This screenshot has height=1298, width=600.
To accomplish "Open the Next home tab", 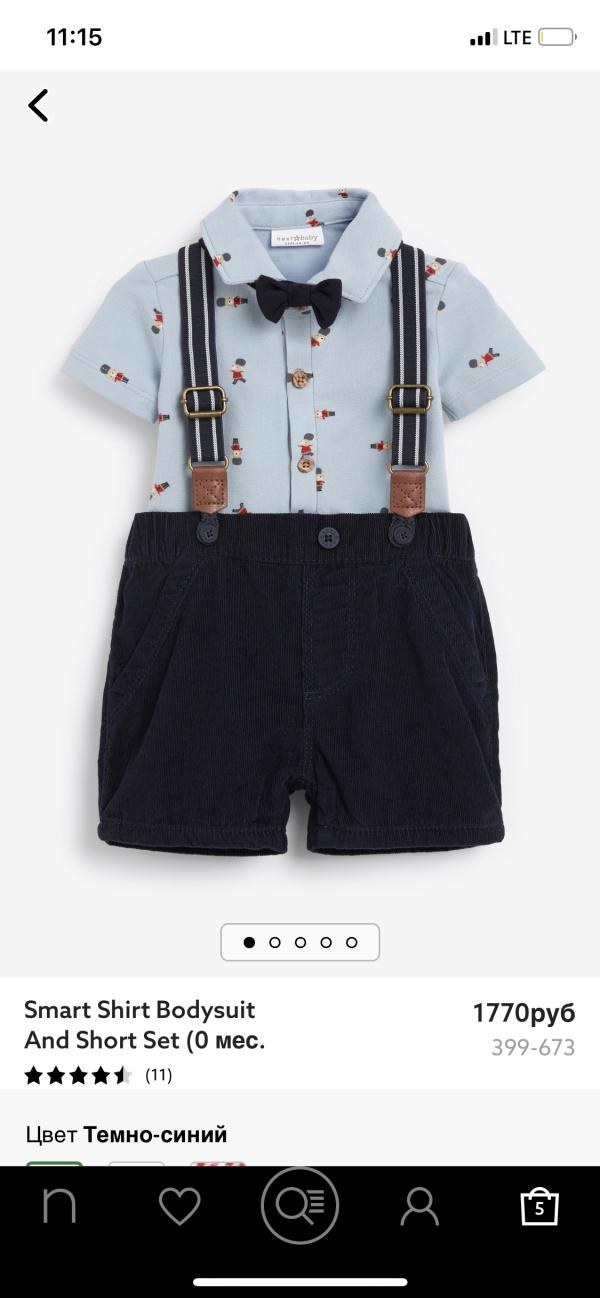I will point(60,1207).
